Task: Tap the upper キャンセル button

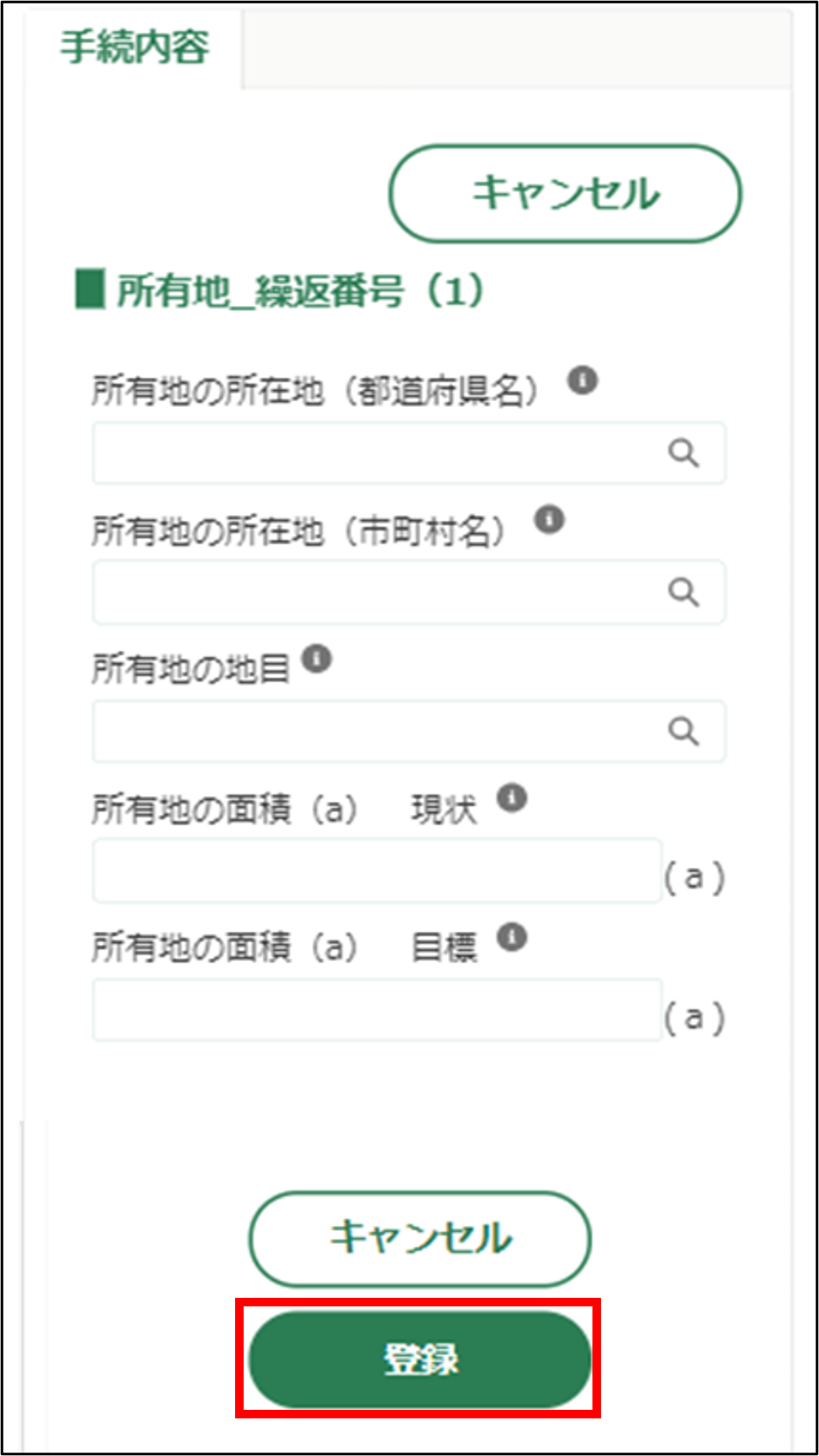Action: pyautogui.click(x=565, y=193)
